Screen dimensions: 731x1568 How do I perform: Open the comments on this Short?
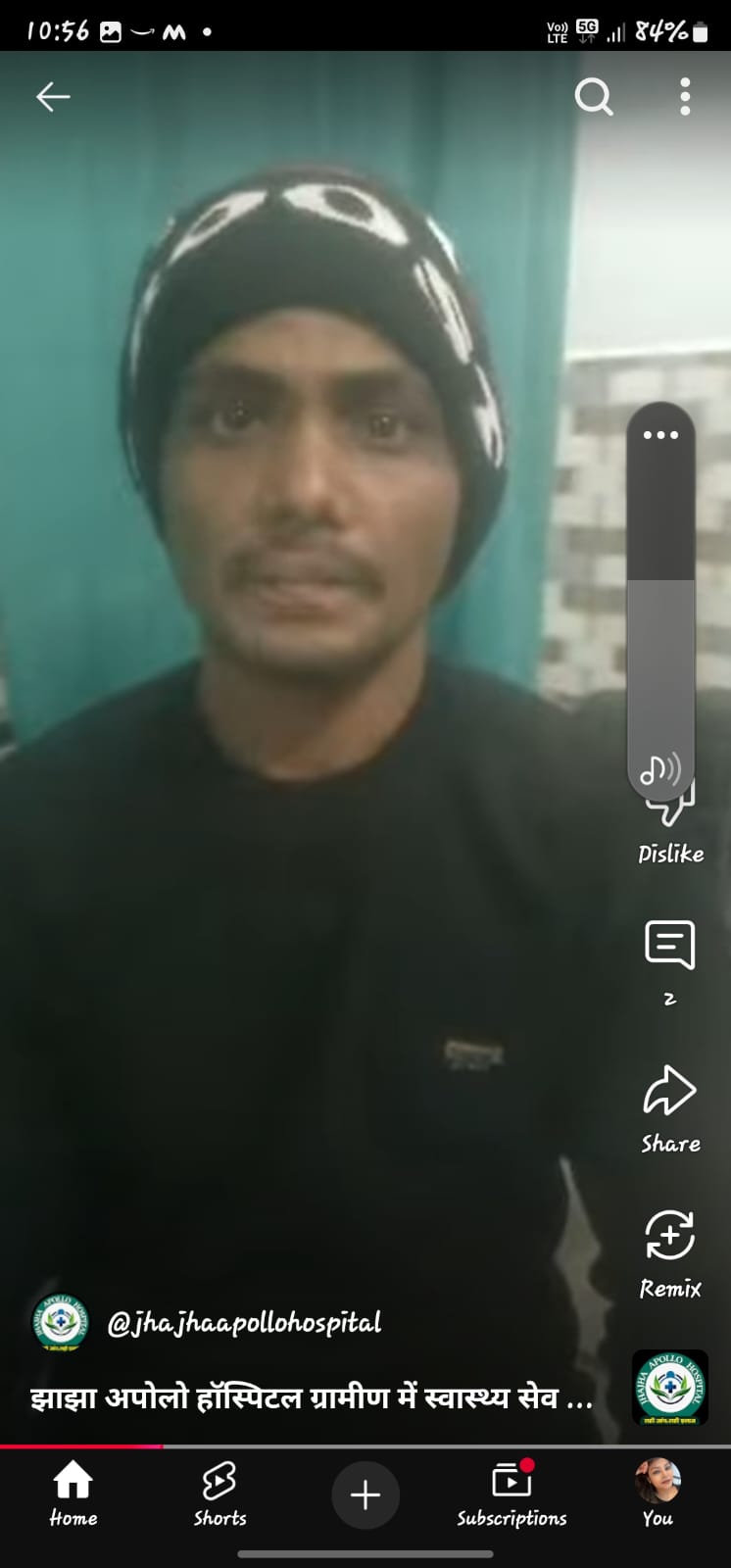click(670, 946)
